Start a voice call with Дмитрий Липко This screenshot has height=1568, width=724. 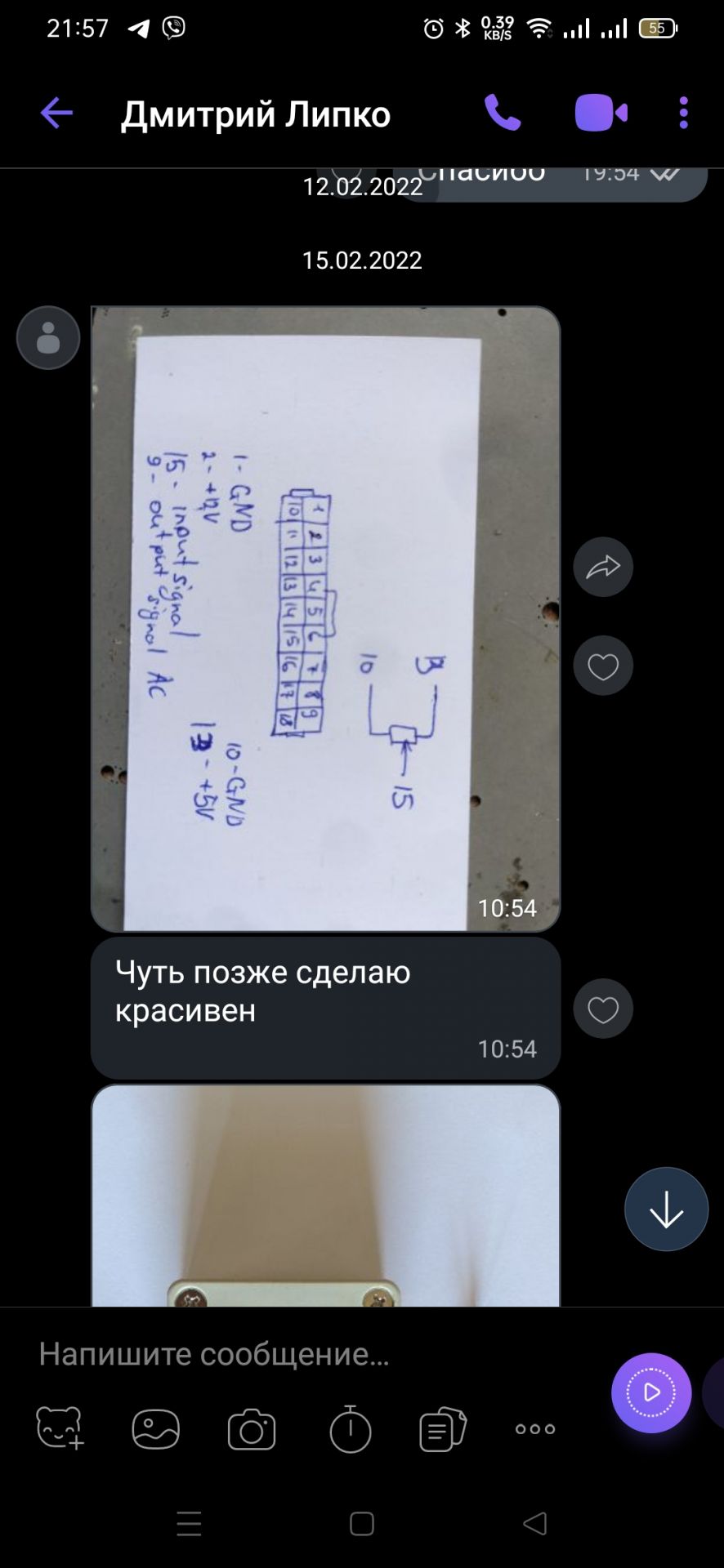click(503, 113)
